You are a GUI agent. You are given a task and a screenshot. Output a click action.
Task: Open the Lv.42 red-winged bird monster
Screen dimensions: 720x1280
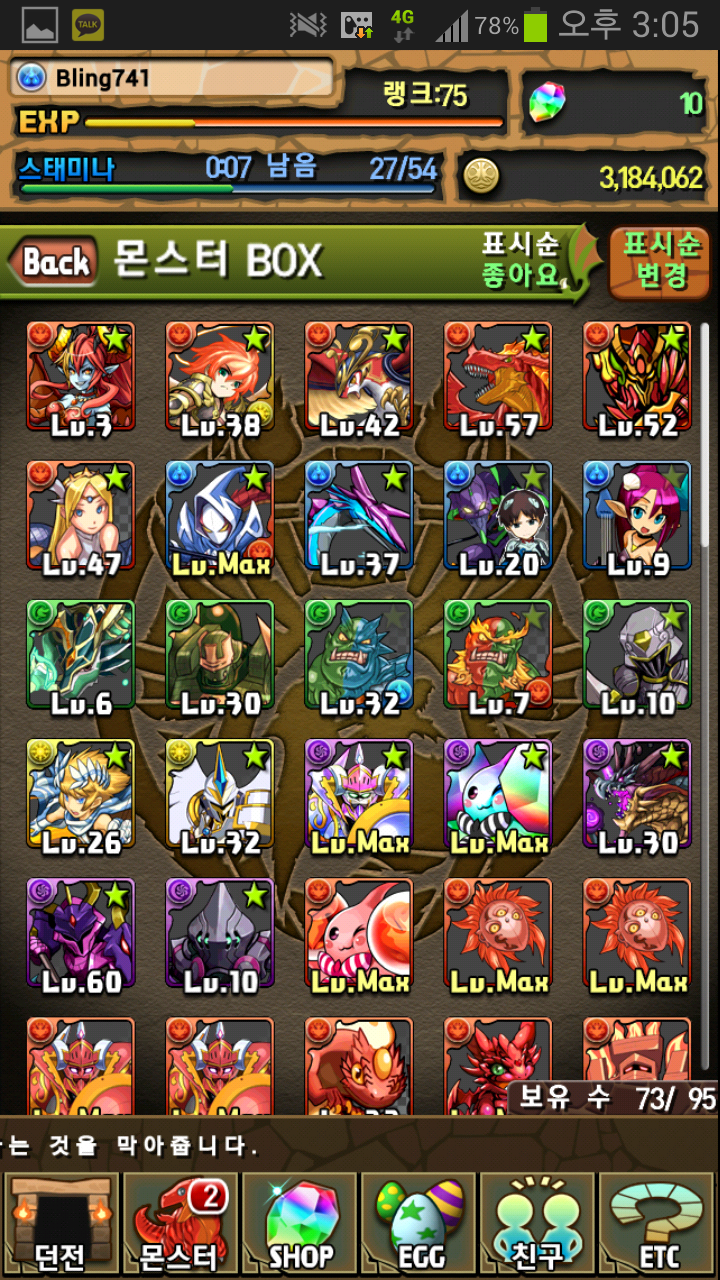359,377
